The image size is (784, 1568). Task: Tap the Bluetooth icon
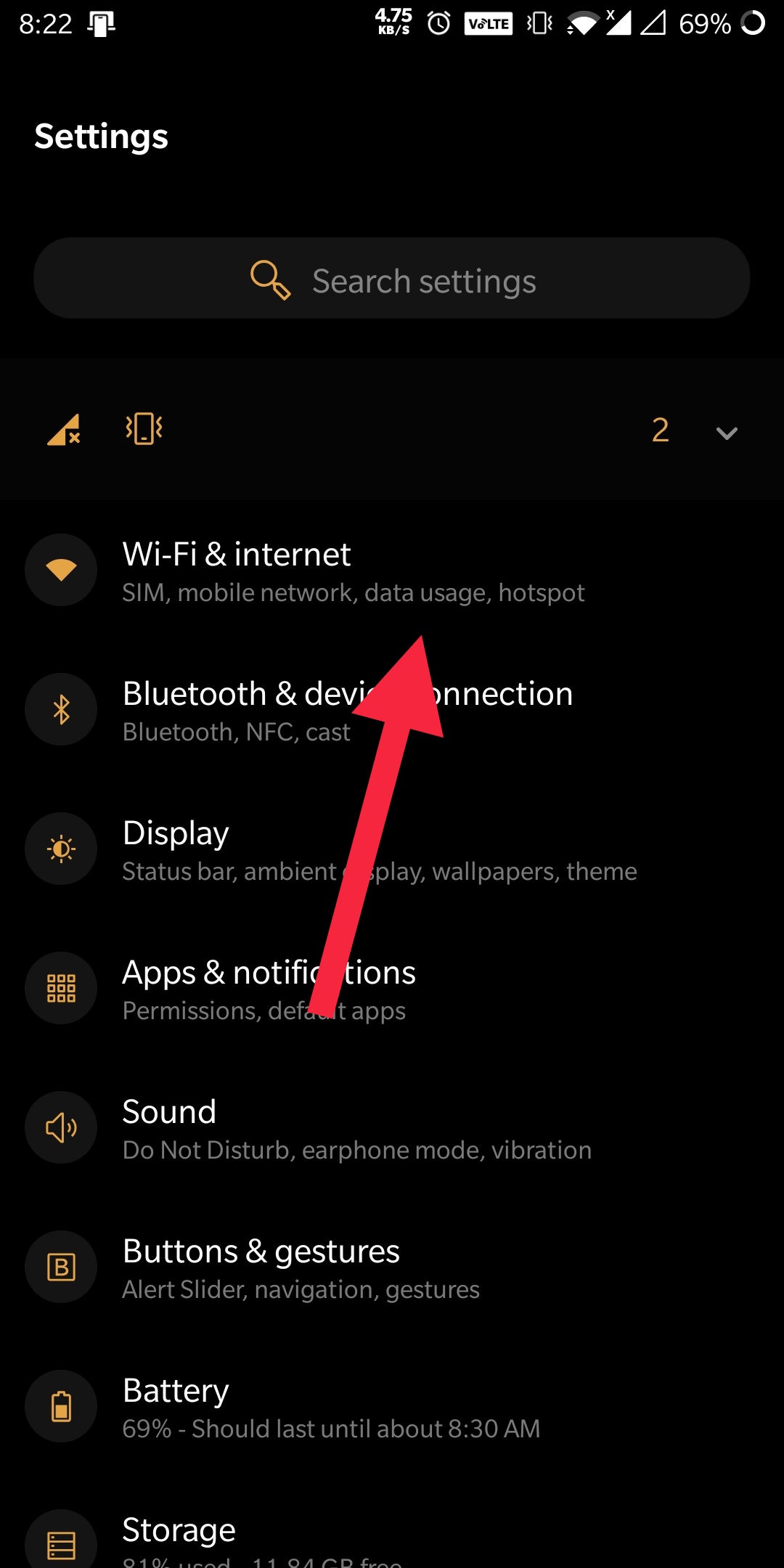pyautogui.click(x=61, y=709)
